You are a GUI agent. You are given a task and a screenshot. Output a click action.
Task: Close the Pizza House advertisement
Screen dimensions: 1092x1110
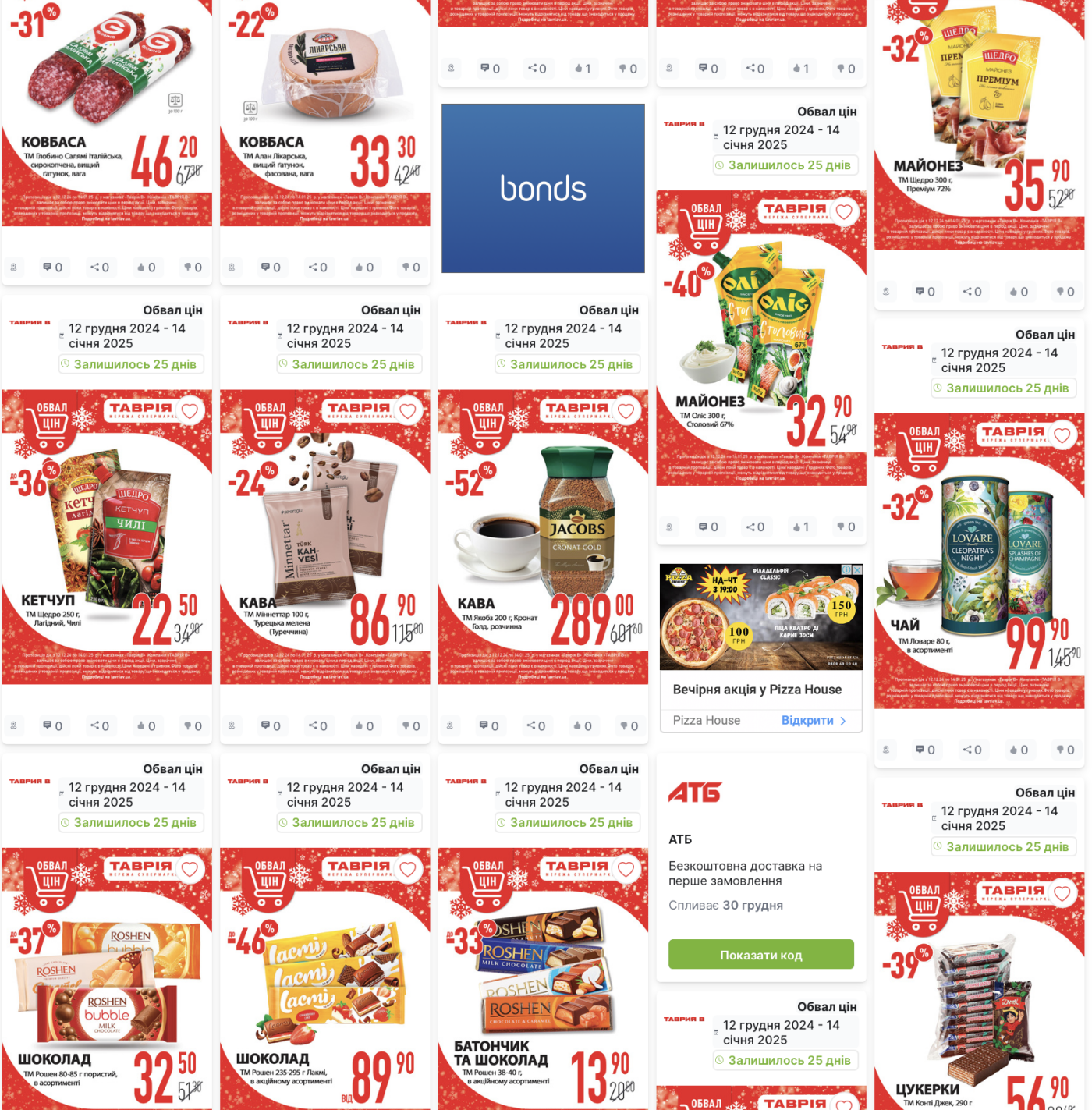tap(857, 570)
